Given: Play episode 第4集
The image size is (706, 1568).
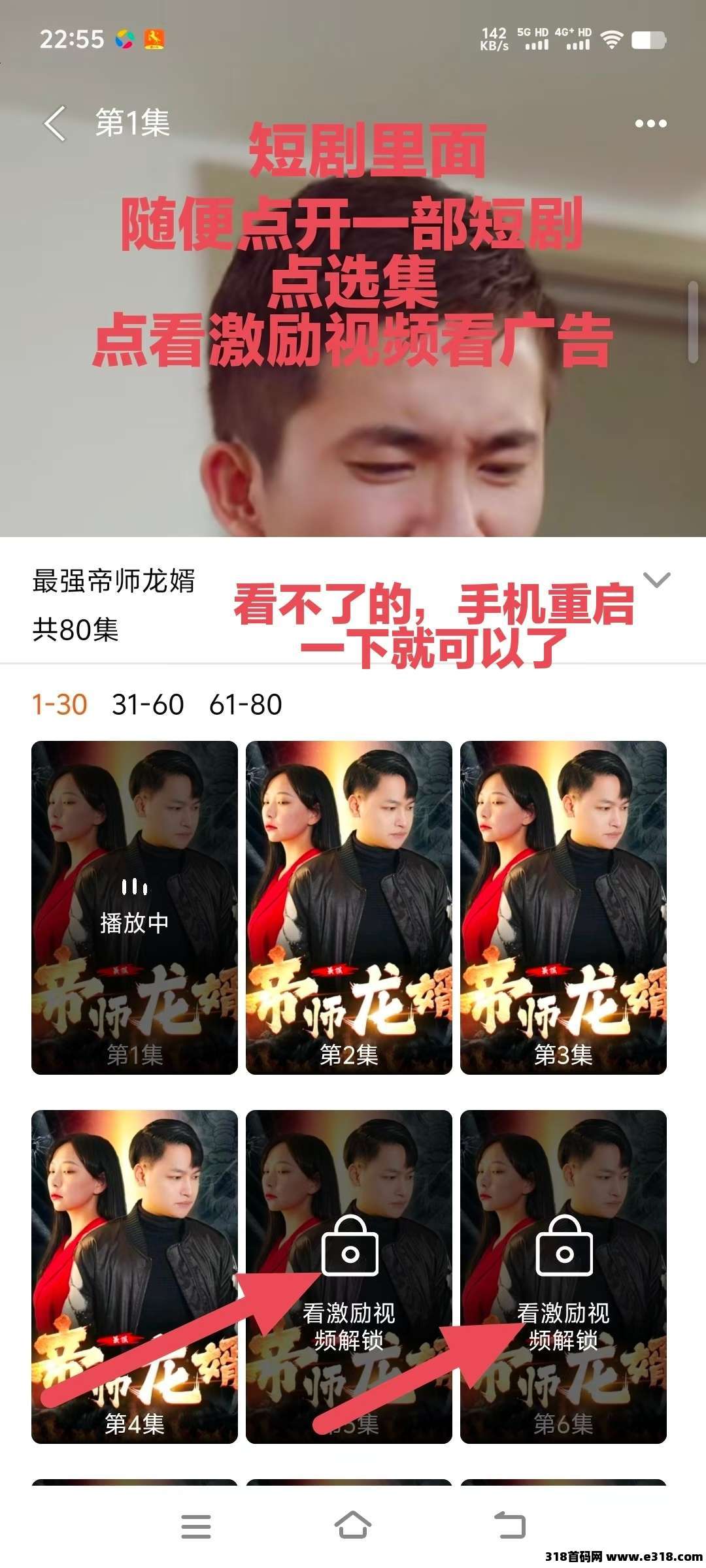Looking at the screenshot, I should pos(135,1276).
